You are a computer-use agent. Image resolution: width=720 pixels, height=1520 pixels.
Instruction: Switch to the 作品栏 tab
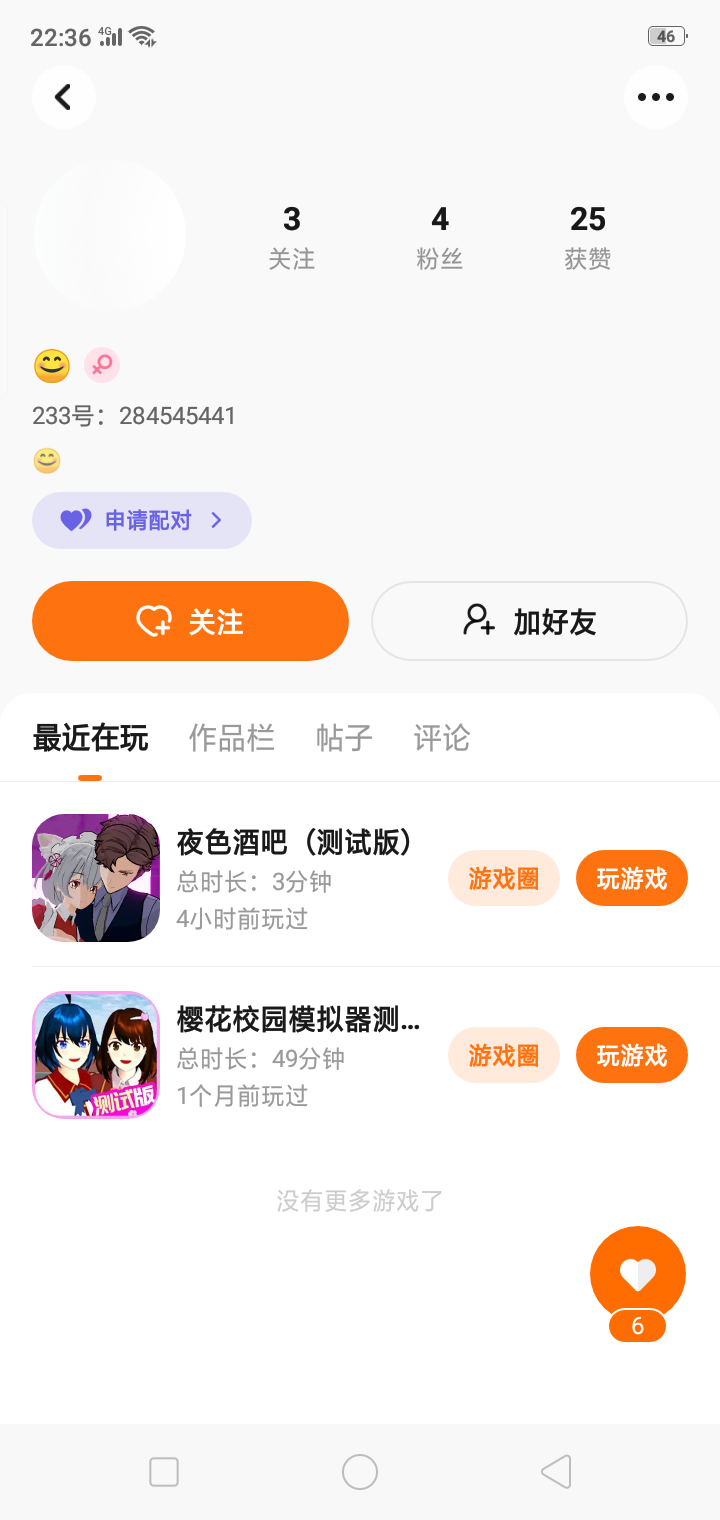coord(231,738)
